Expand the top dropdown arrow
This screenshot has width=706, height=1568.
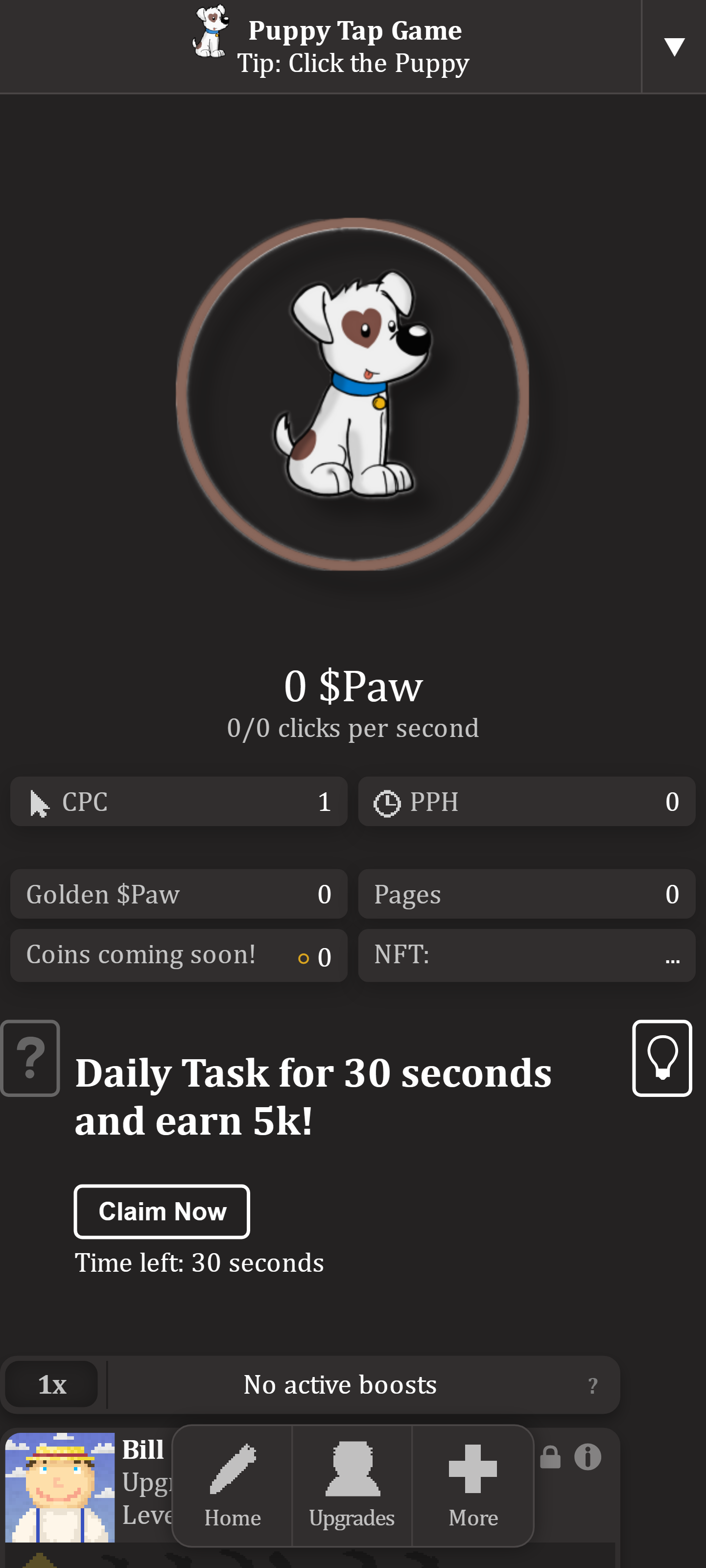674,47
